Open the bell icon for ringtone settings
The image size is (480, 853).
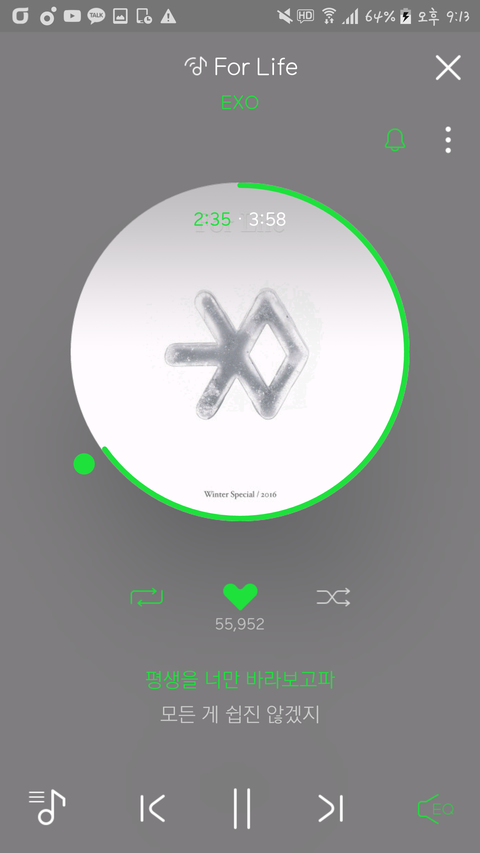(x=395, y=140)
